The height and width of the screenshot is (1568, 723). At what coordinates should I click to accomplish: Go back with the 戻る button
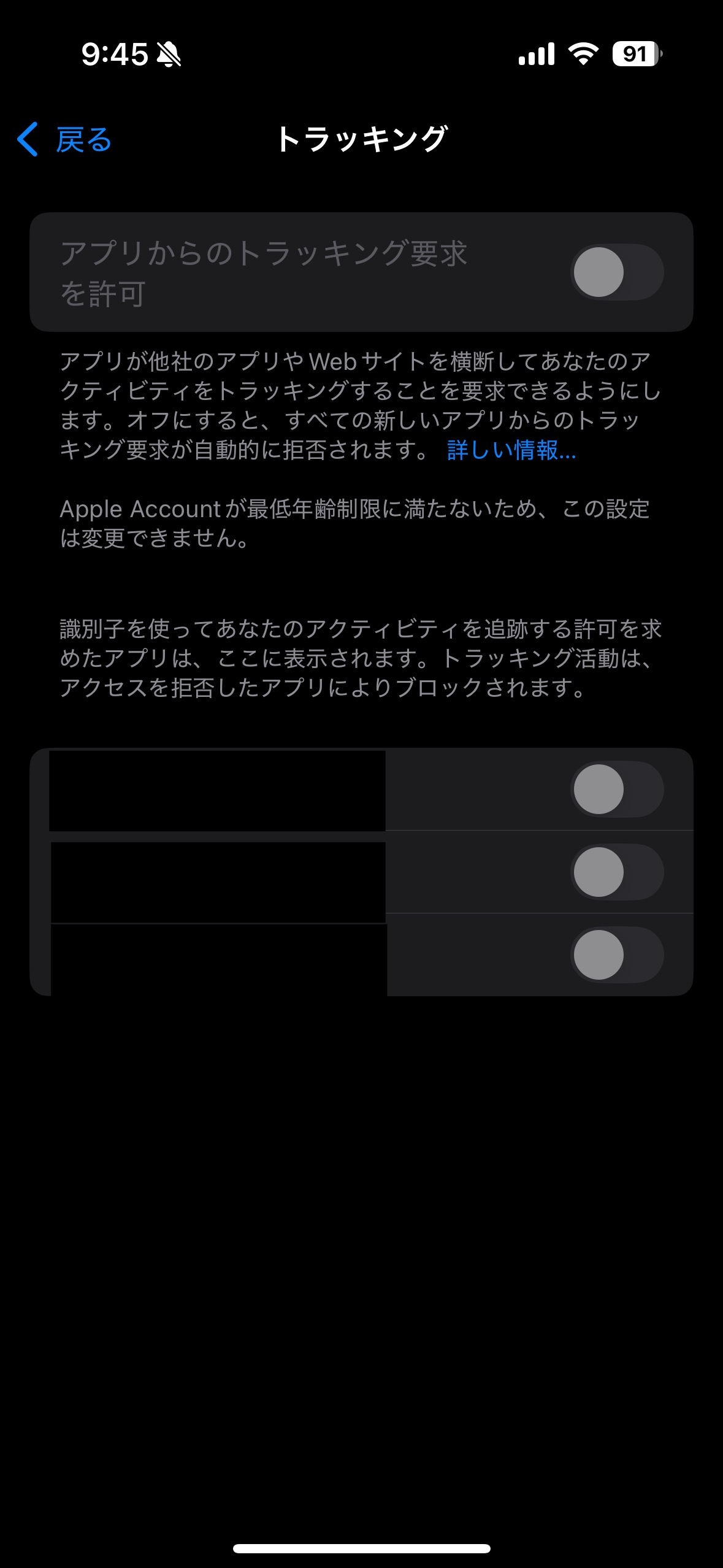pos(64,140)
